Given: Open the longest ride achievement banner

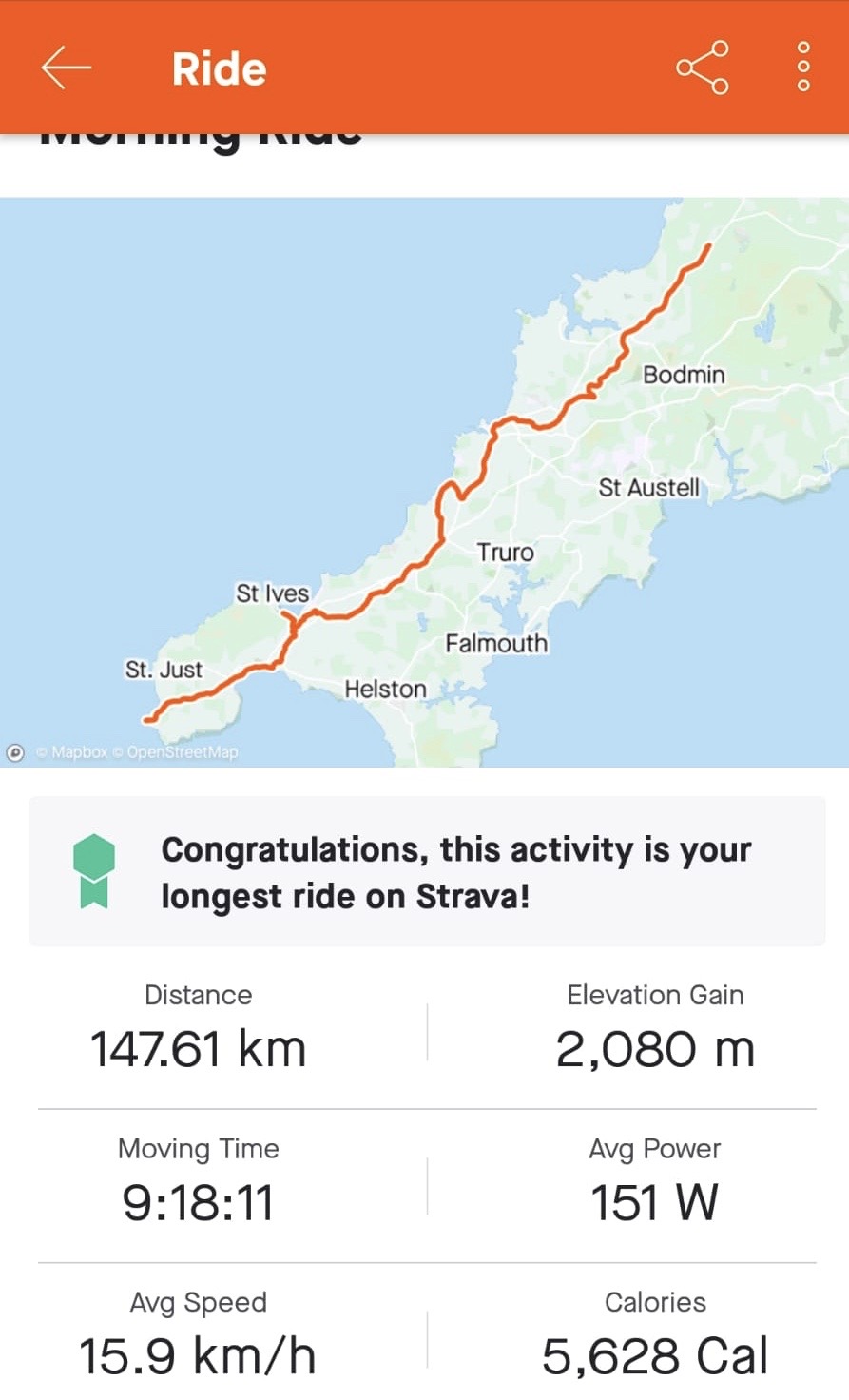Looking at the screenshot, I should click(x=426, y=871).
